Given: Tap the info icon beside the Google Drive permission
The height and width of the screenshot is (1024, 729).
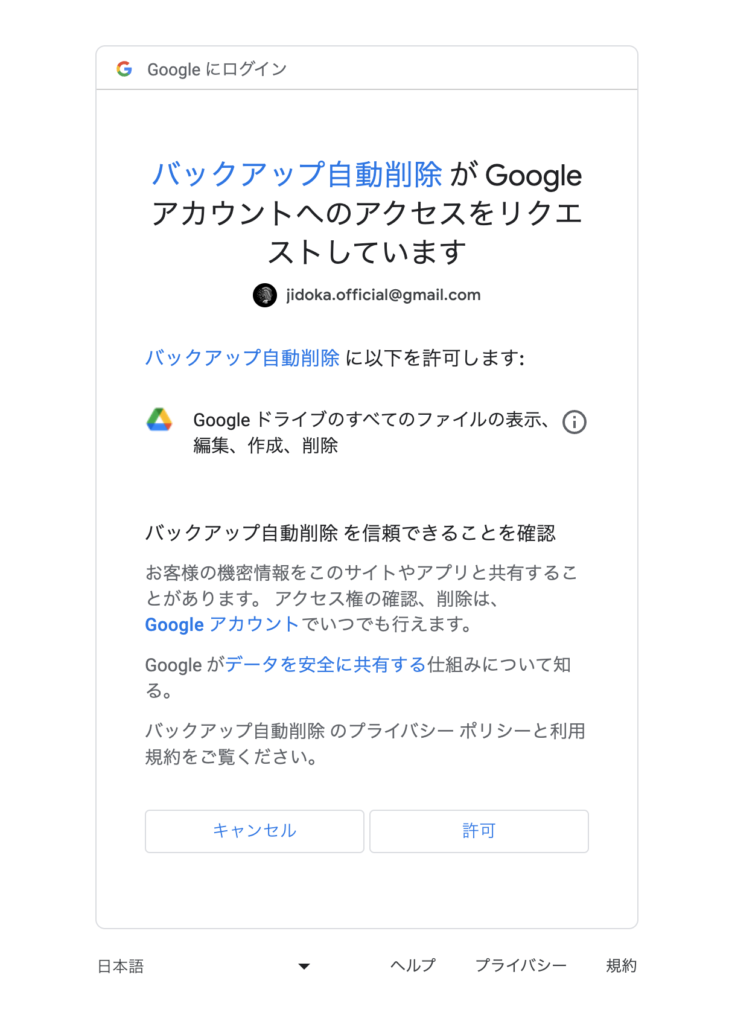Looking at the screenshot, I should pos(574,422).
